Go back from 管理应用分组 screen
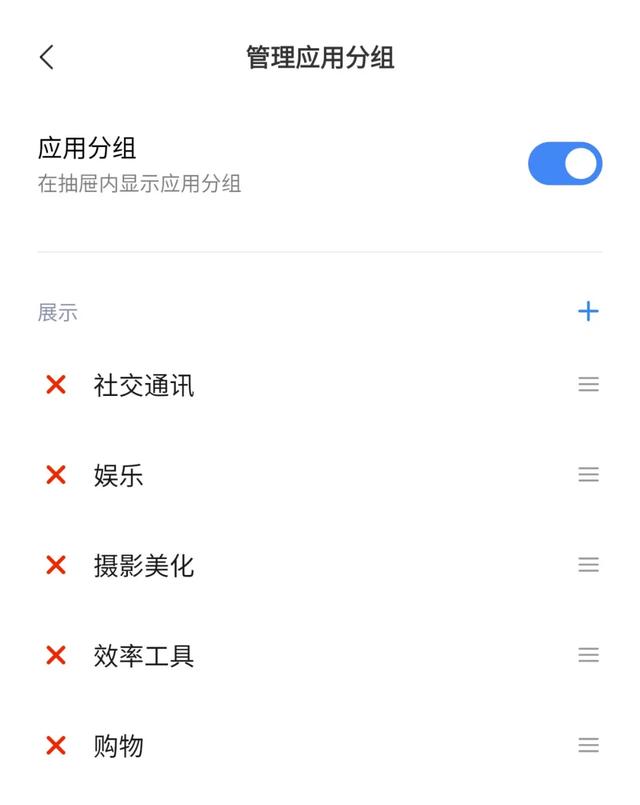This screenshot has height=805, width=640. point(47,56)
